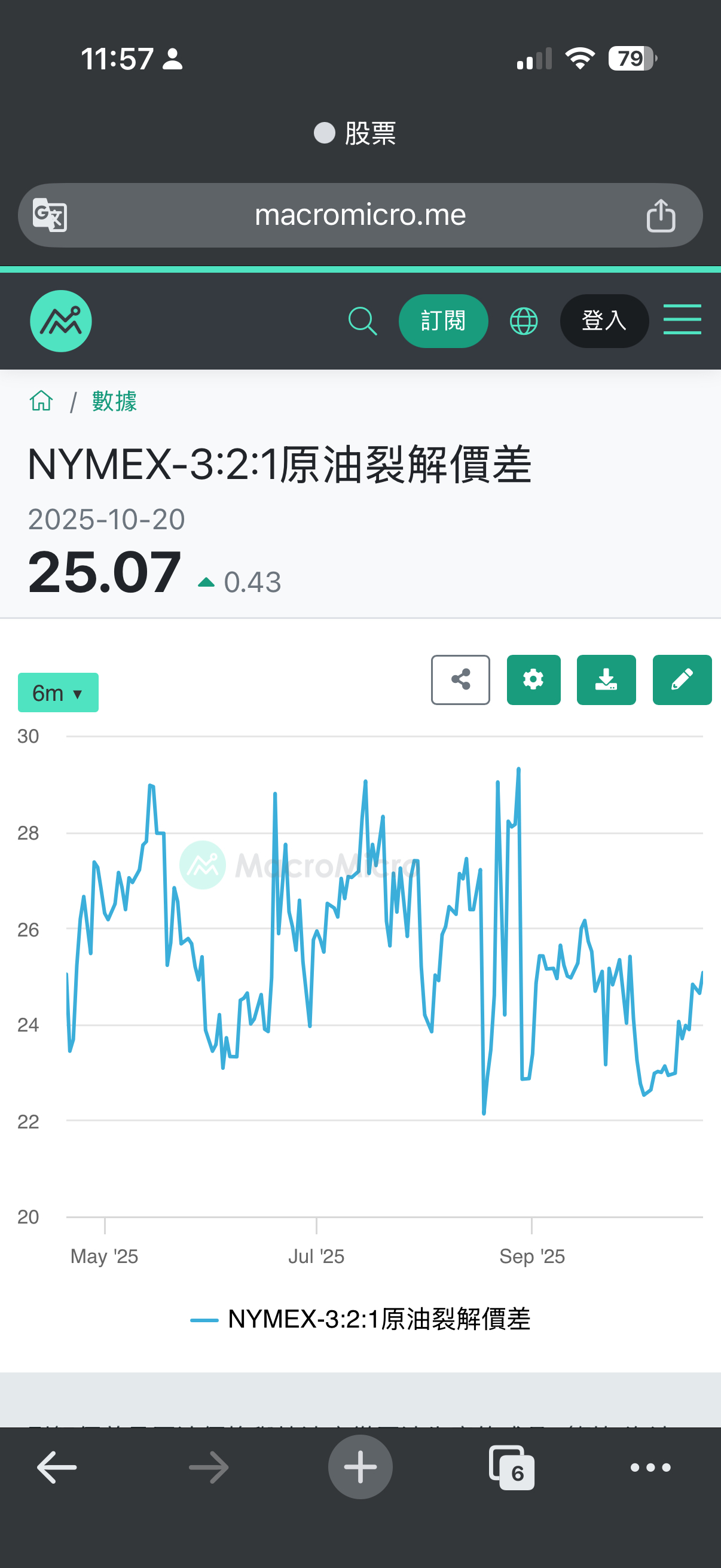This screenshot has height=1568, width=721.
Task: Open the MacroMicro home logo
Action: tap(61, 321)
